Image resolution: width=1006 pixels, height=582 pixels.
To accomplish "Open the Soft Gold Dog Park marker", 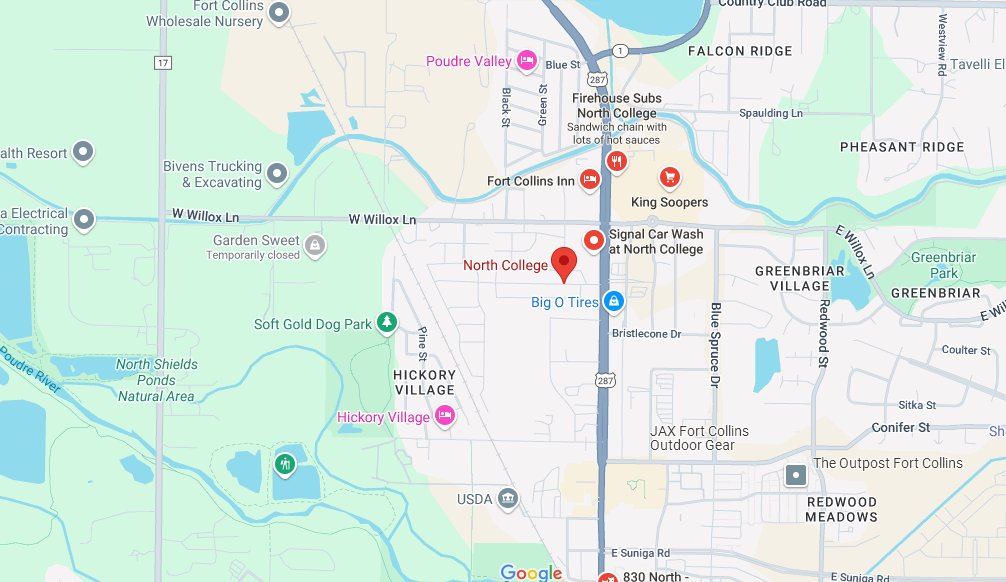I will pos(386,323).
